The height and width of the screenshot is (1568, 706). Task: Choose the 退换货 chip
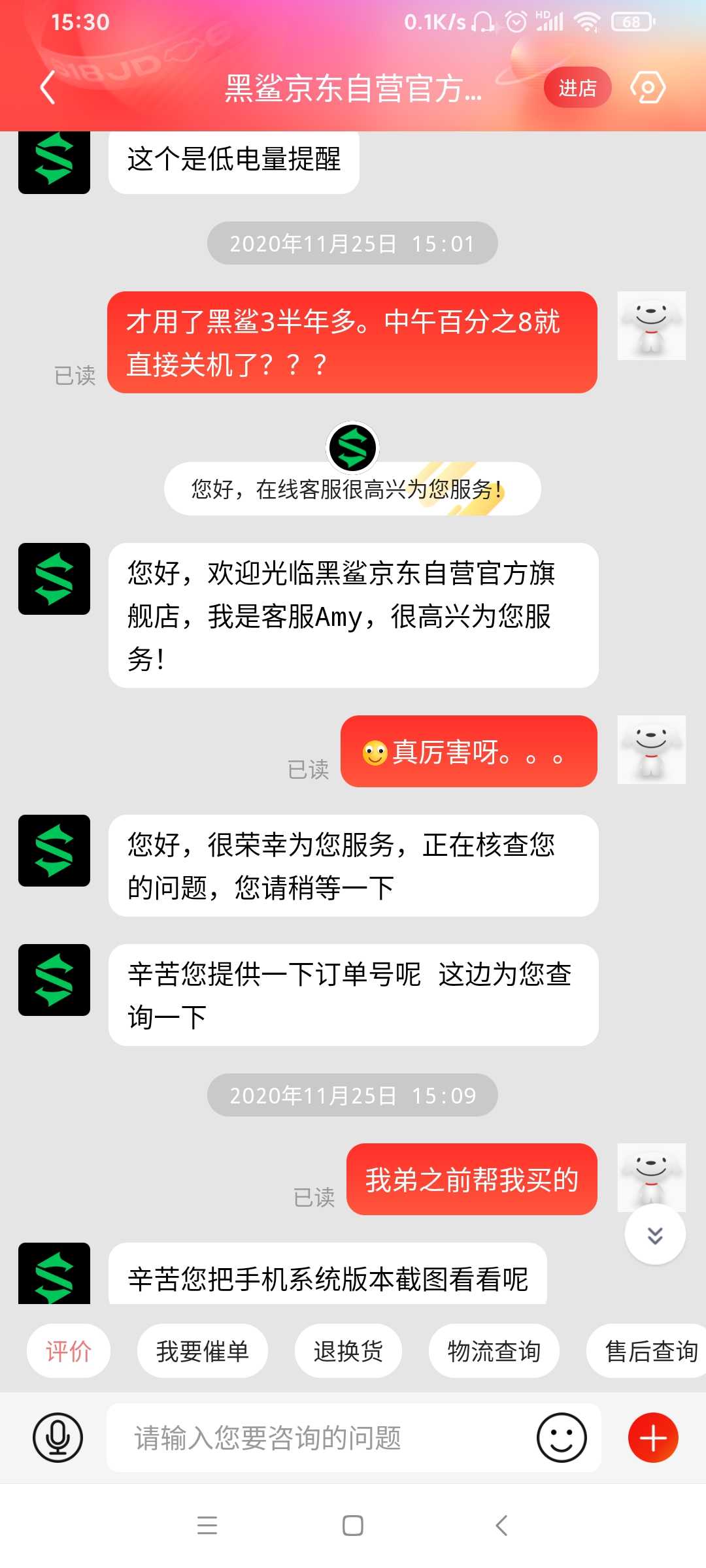(x=348, y=1351)
